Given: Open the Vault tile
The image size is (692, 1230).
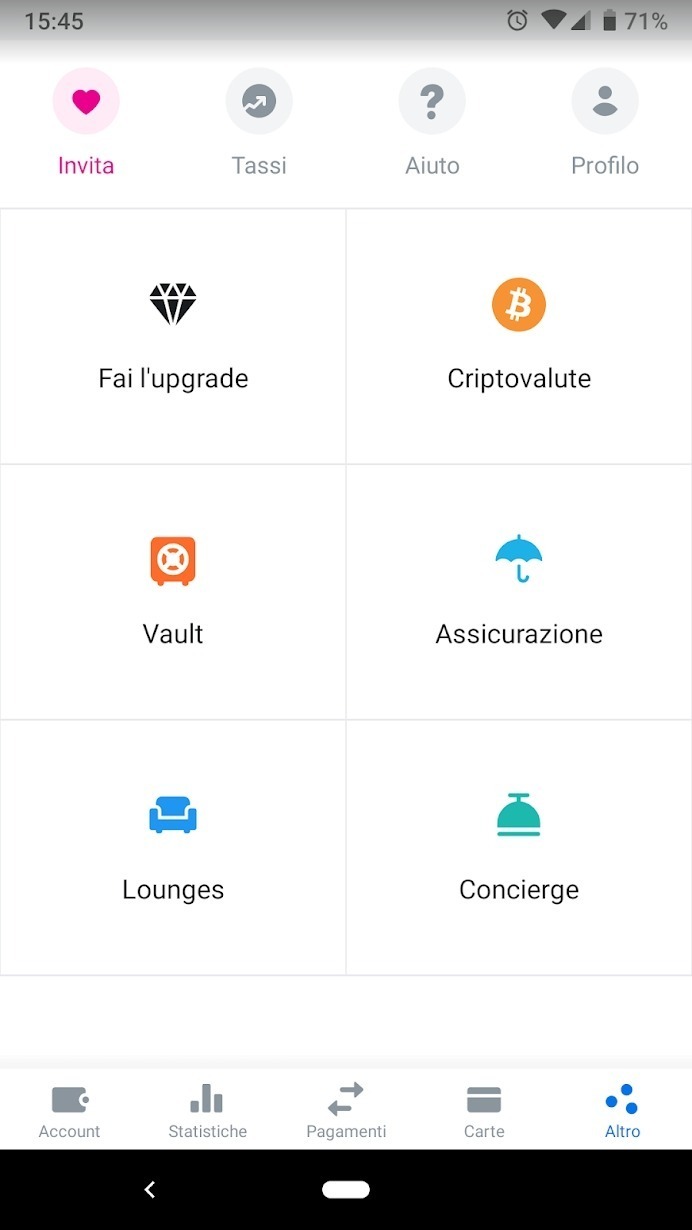Looking at the screenshot, I should pos(173,591).
